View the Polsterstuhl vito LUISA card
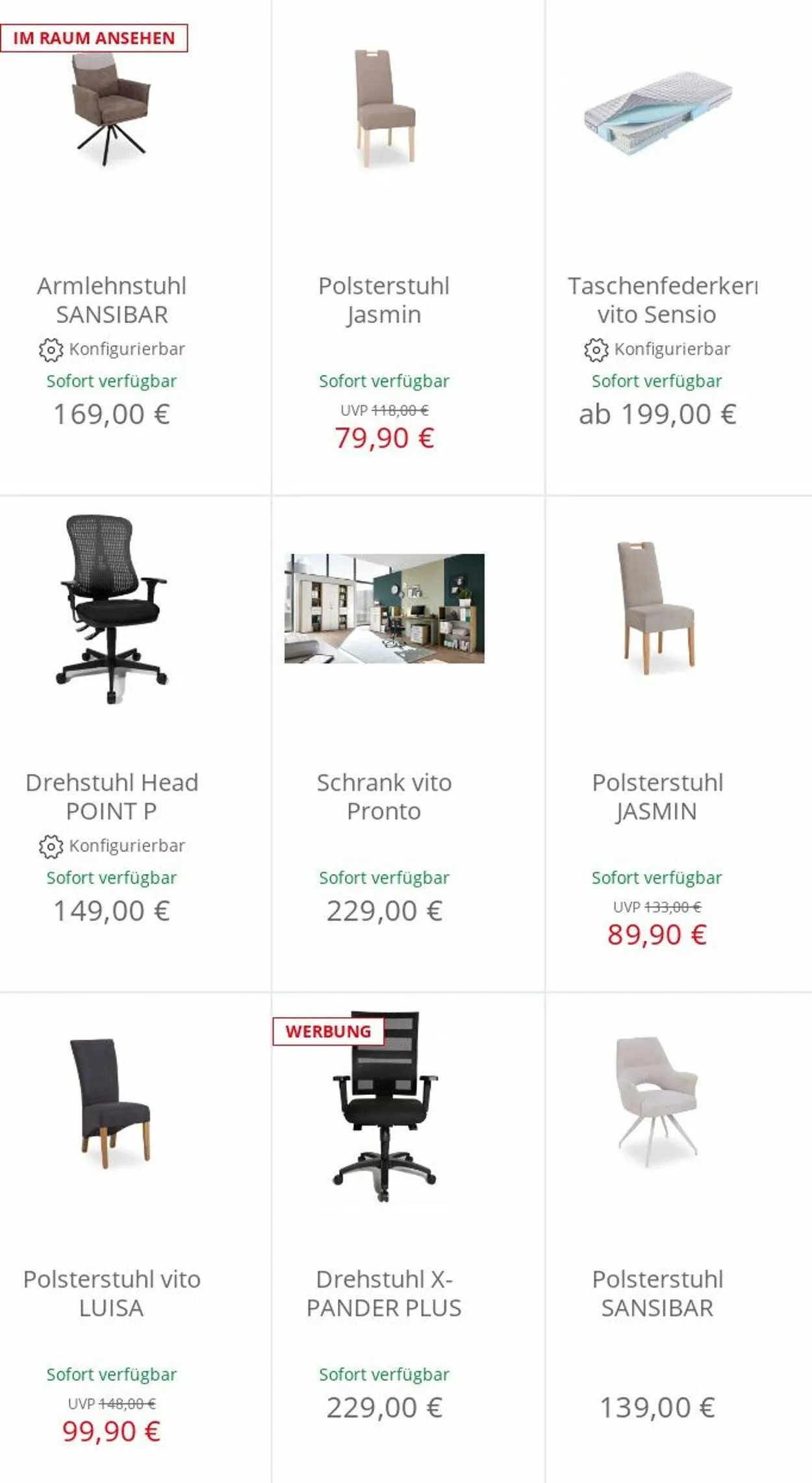The image size is (812, 1483). pos(135,1238)
